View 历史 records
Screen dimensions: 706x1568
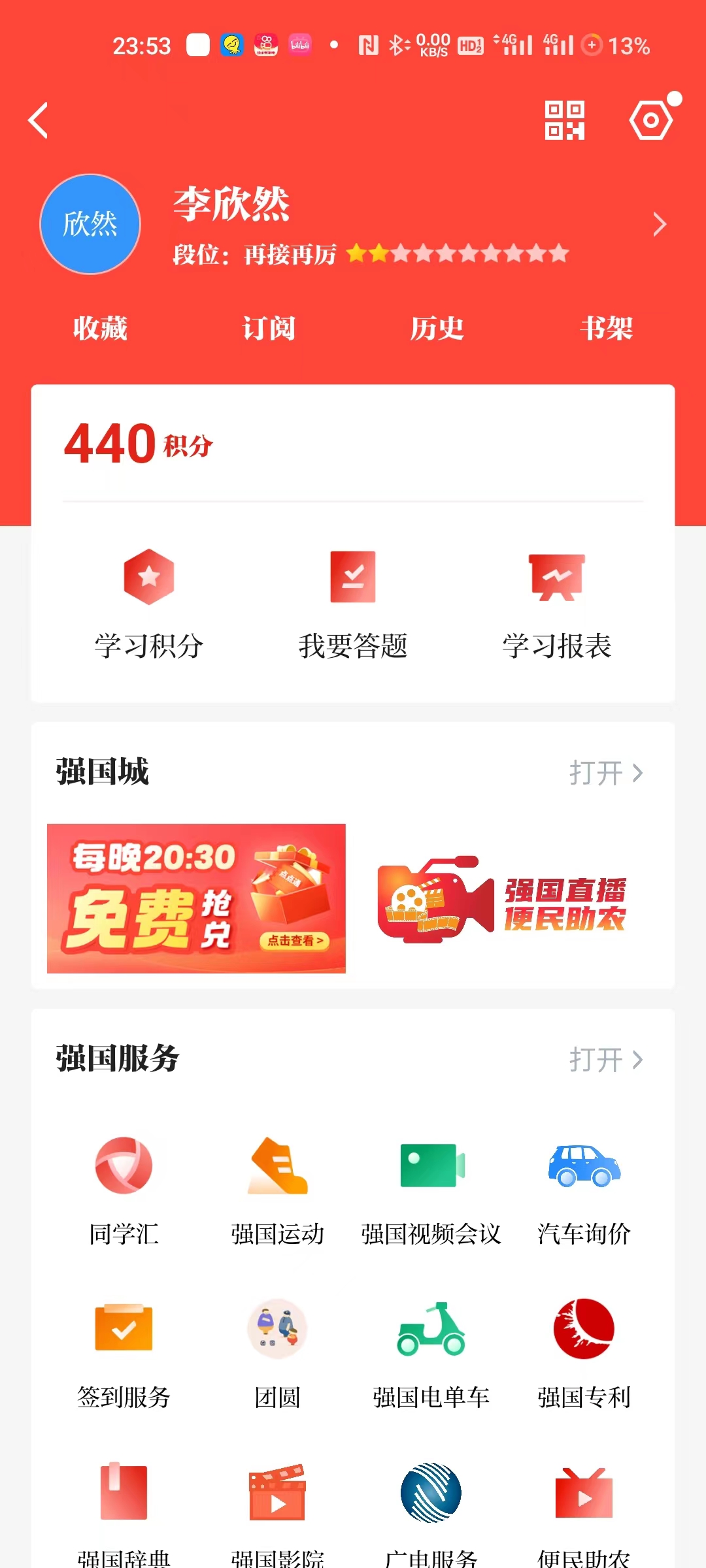437,328
